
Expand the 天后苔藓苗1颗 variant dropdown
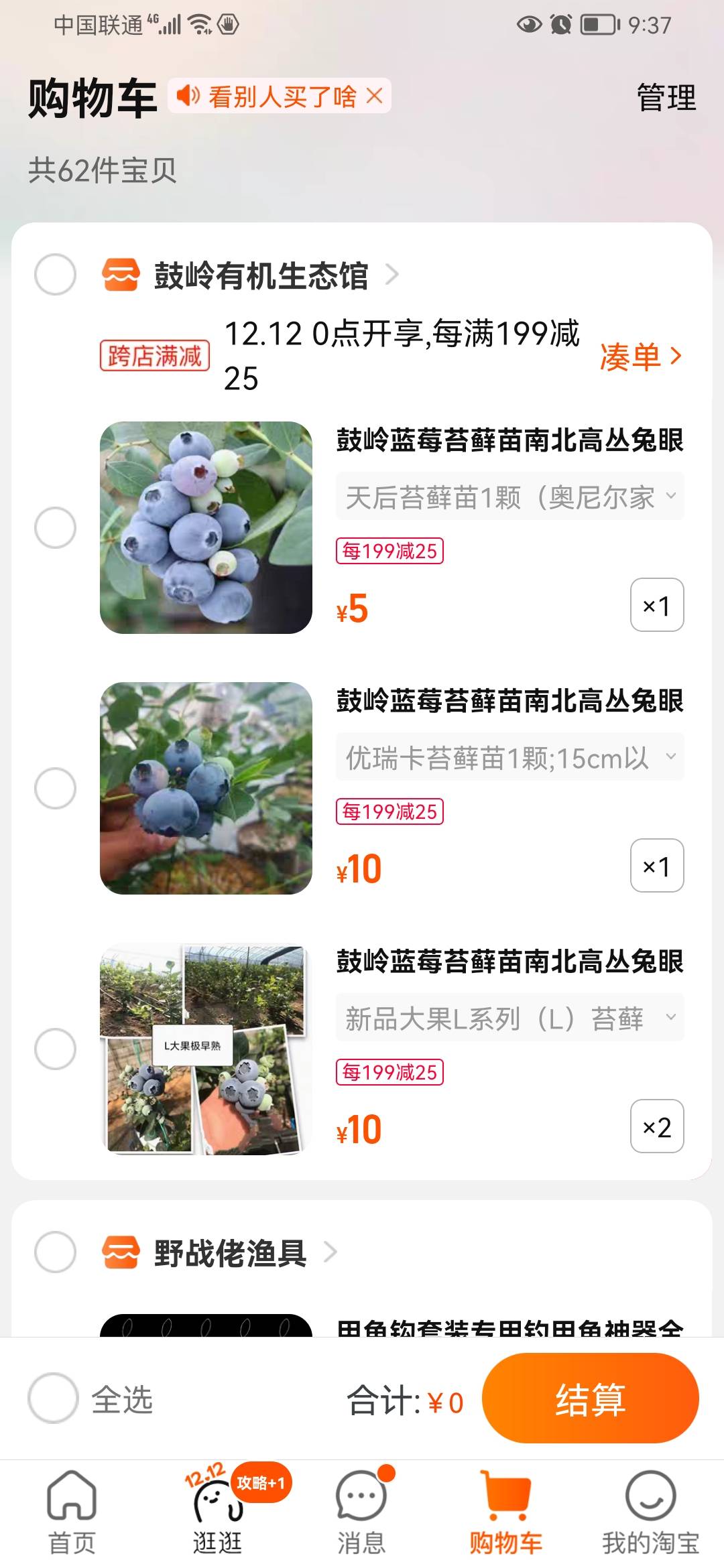509,497
